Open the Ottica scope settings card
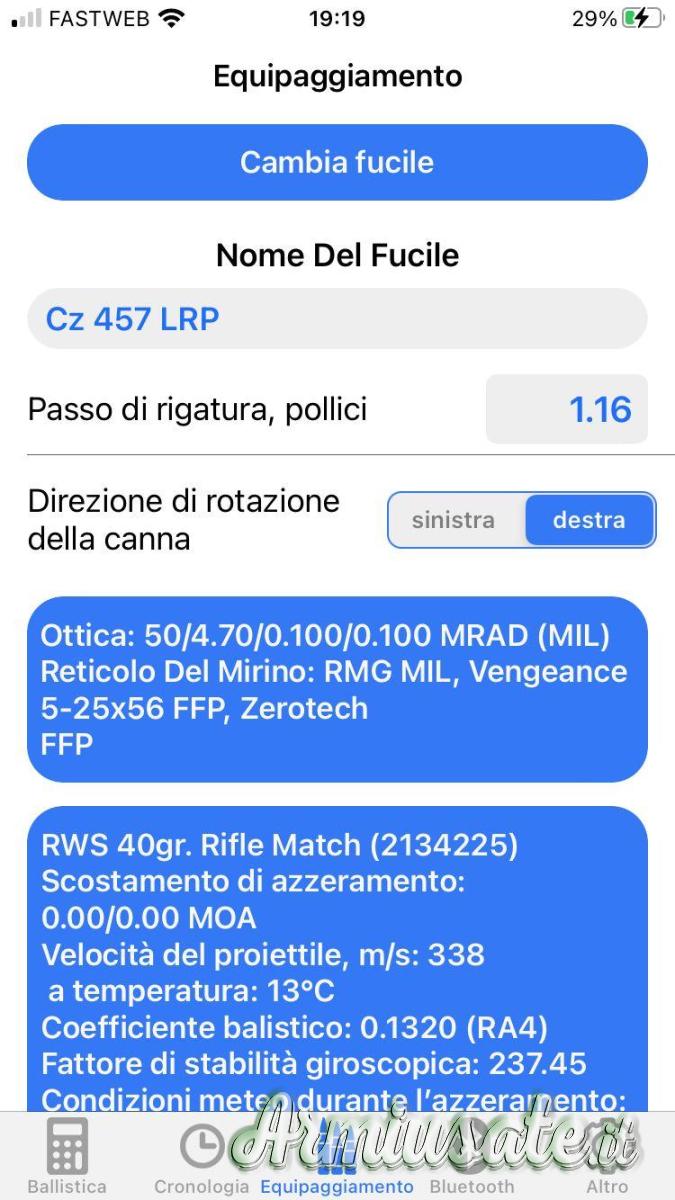Image resolution: width=675 pixels, height=1200 pixels. pos(337,689)
